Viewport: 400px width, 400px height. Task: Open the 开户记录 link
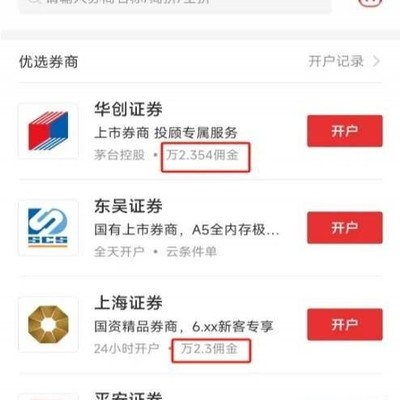point(344,61)
